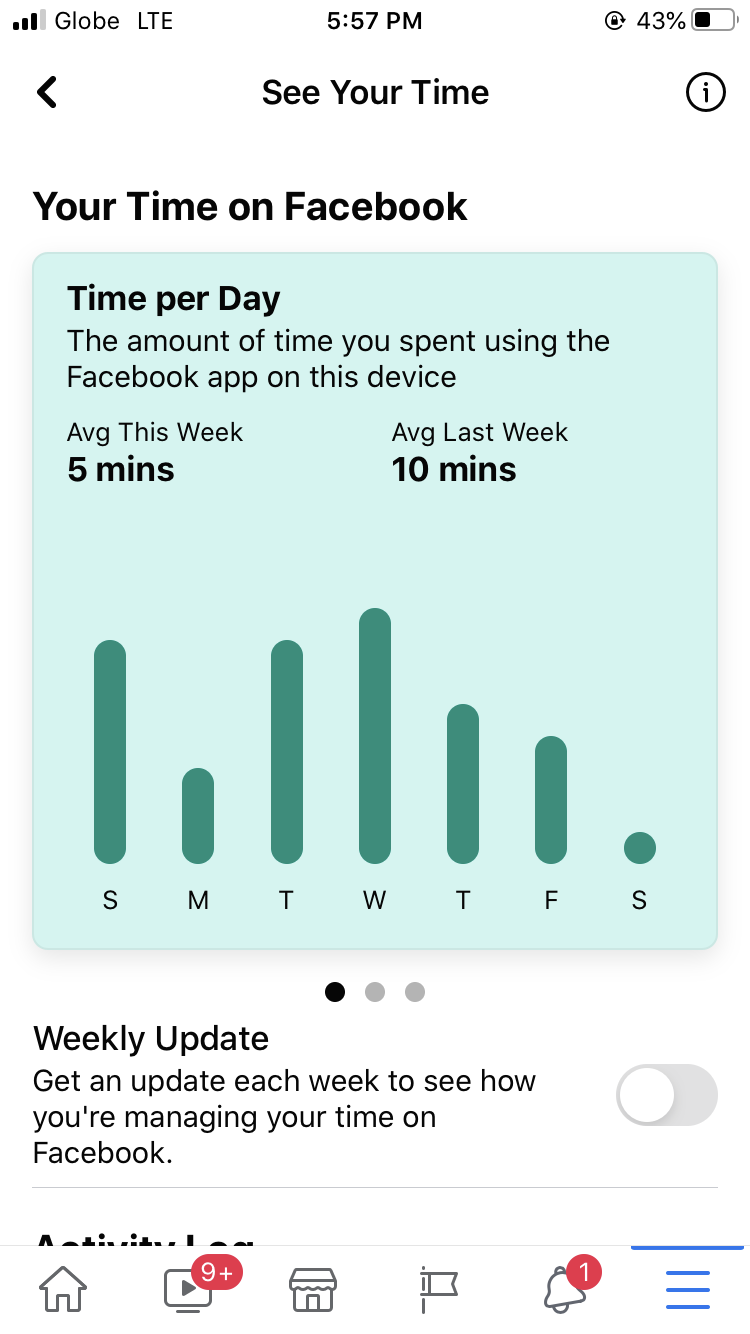The height and width of the screenshot is (1334, 750).
Task: Switch to the Watch video tab
Action: (190, 1288)
